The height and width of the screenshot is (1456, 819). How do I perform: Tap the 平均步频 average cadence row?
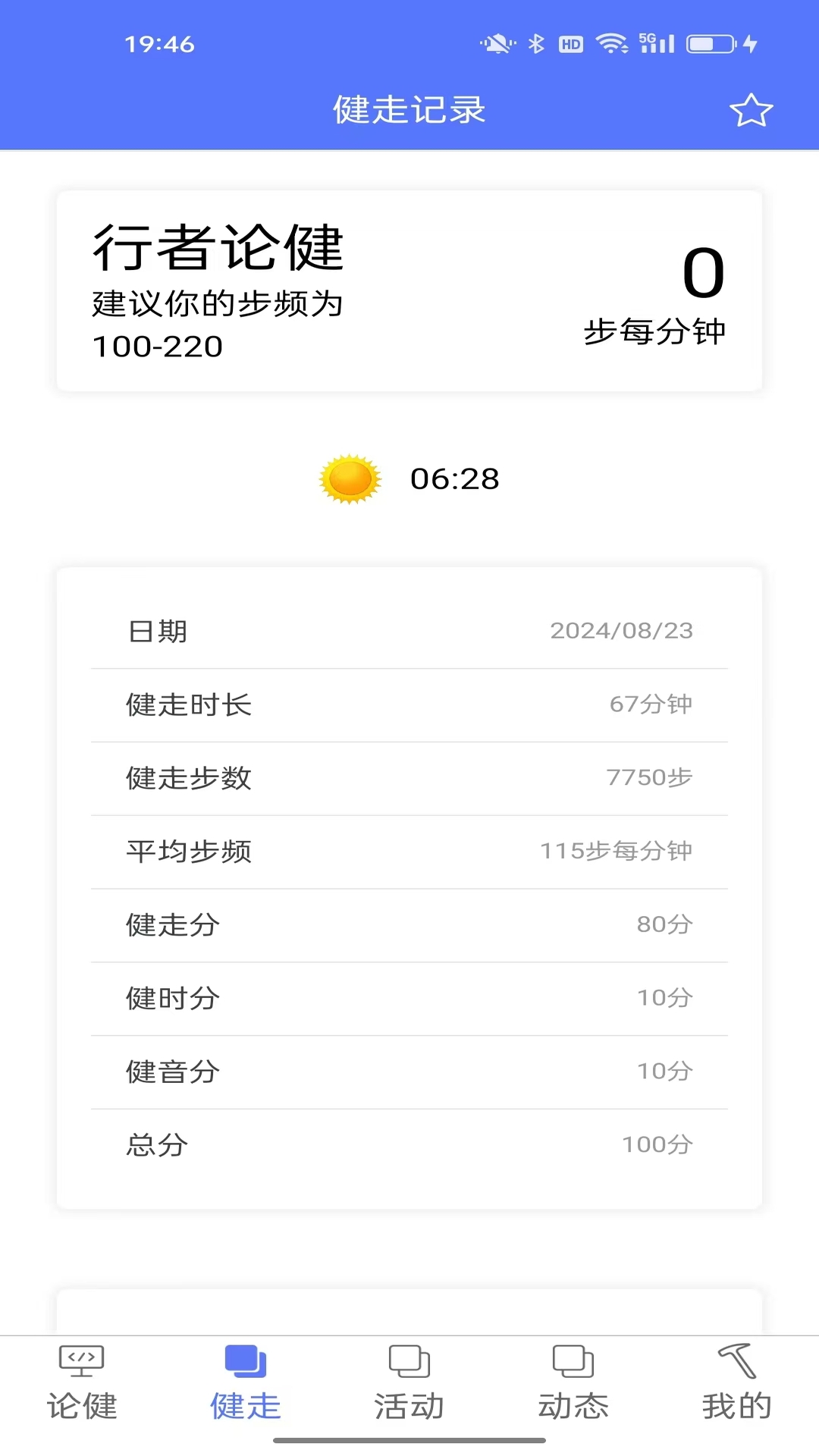tap(409, 851)
